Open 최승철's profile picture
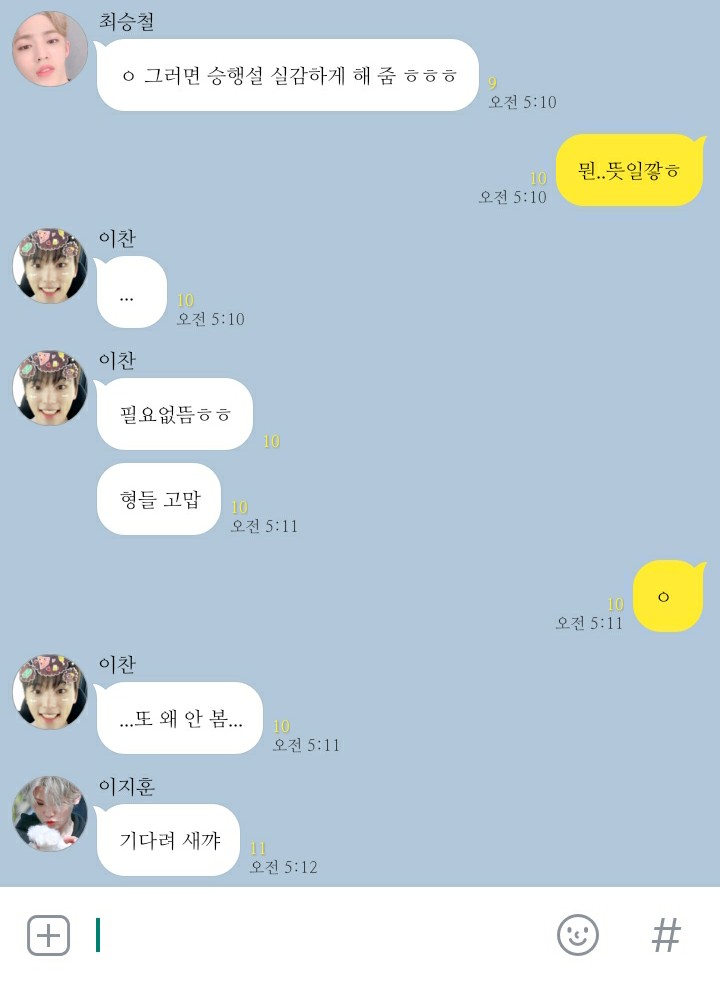 click(50, 49)
